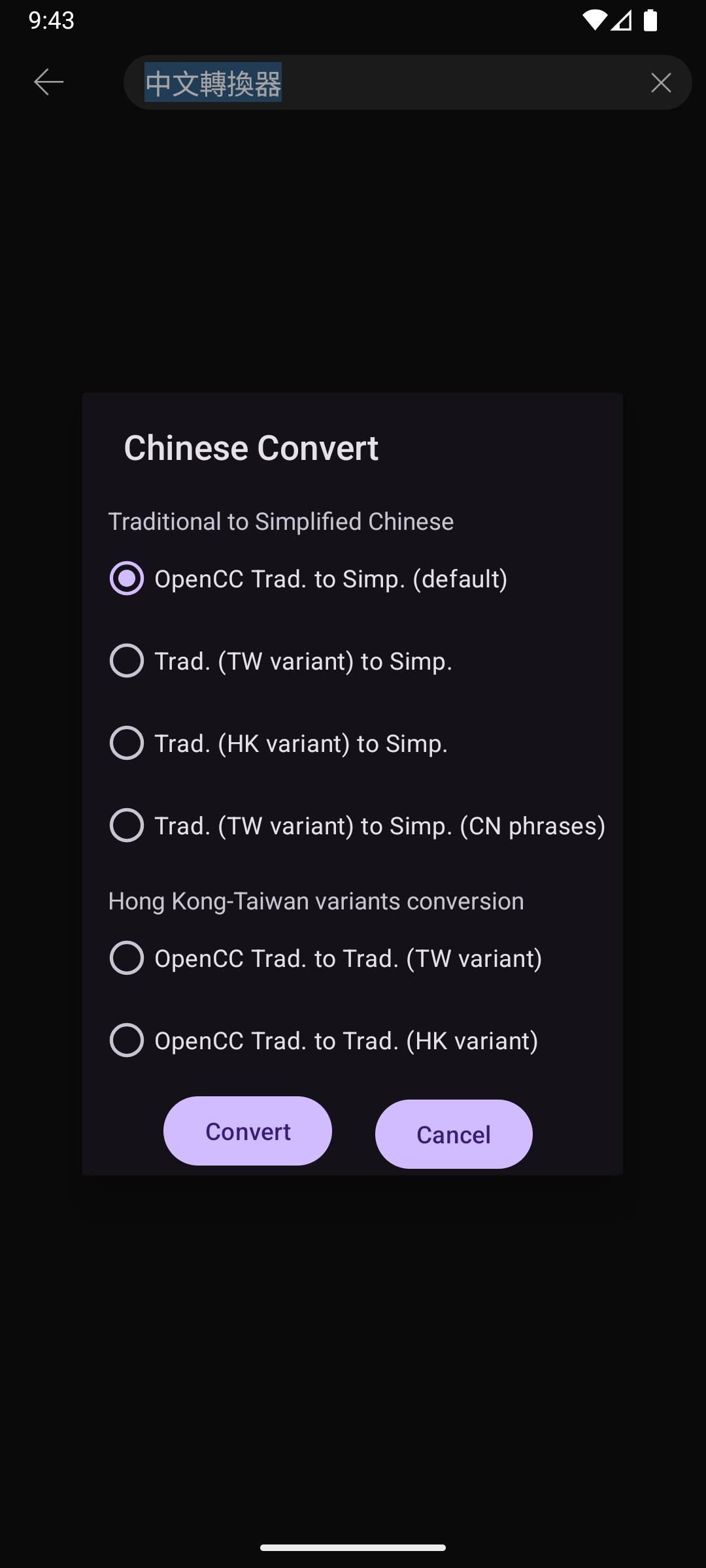Clear the search text field

[x=661, y=83]
